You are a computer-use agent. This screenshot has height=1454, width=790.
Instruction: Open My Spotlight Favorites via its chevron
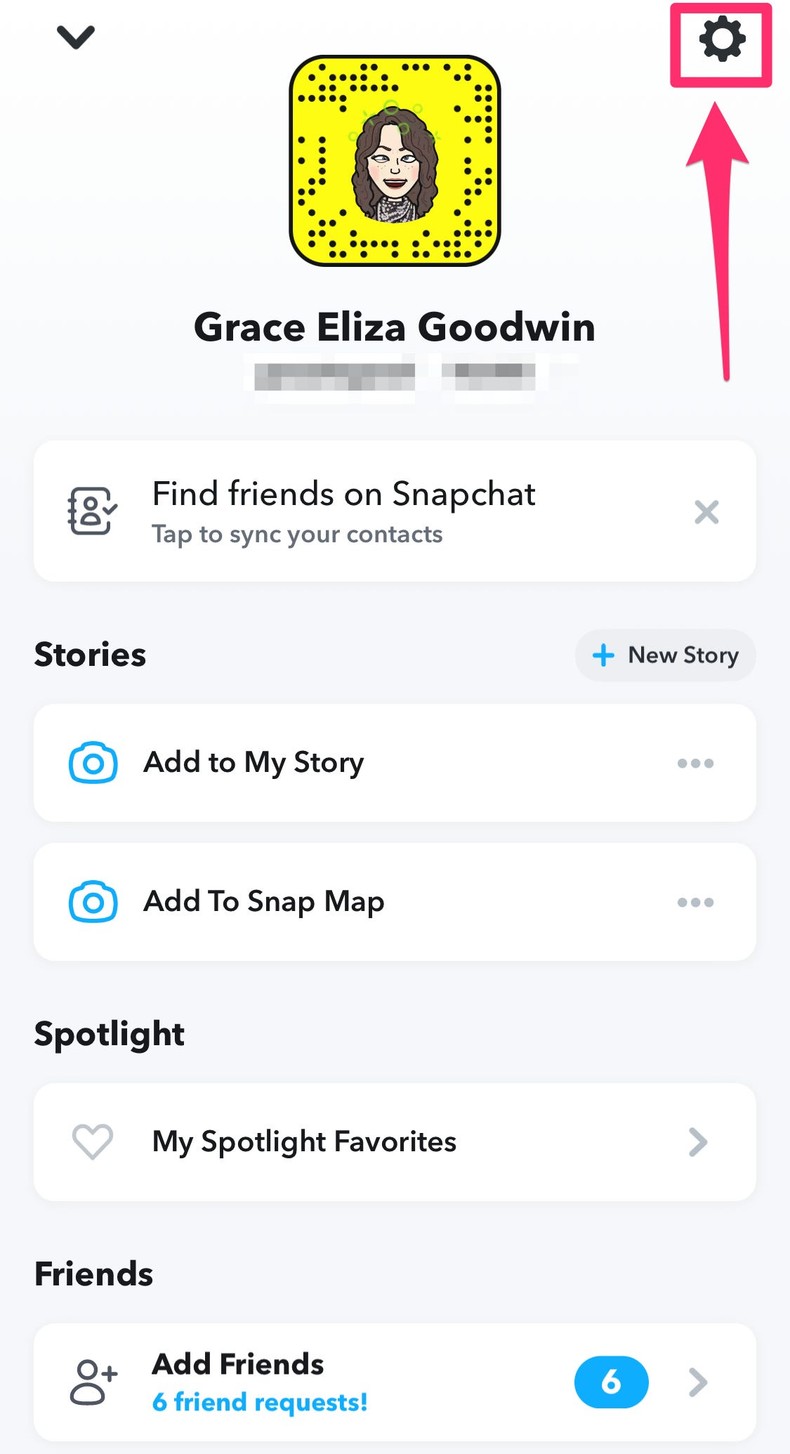pos(698,1142)
